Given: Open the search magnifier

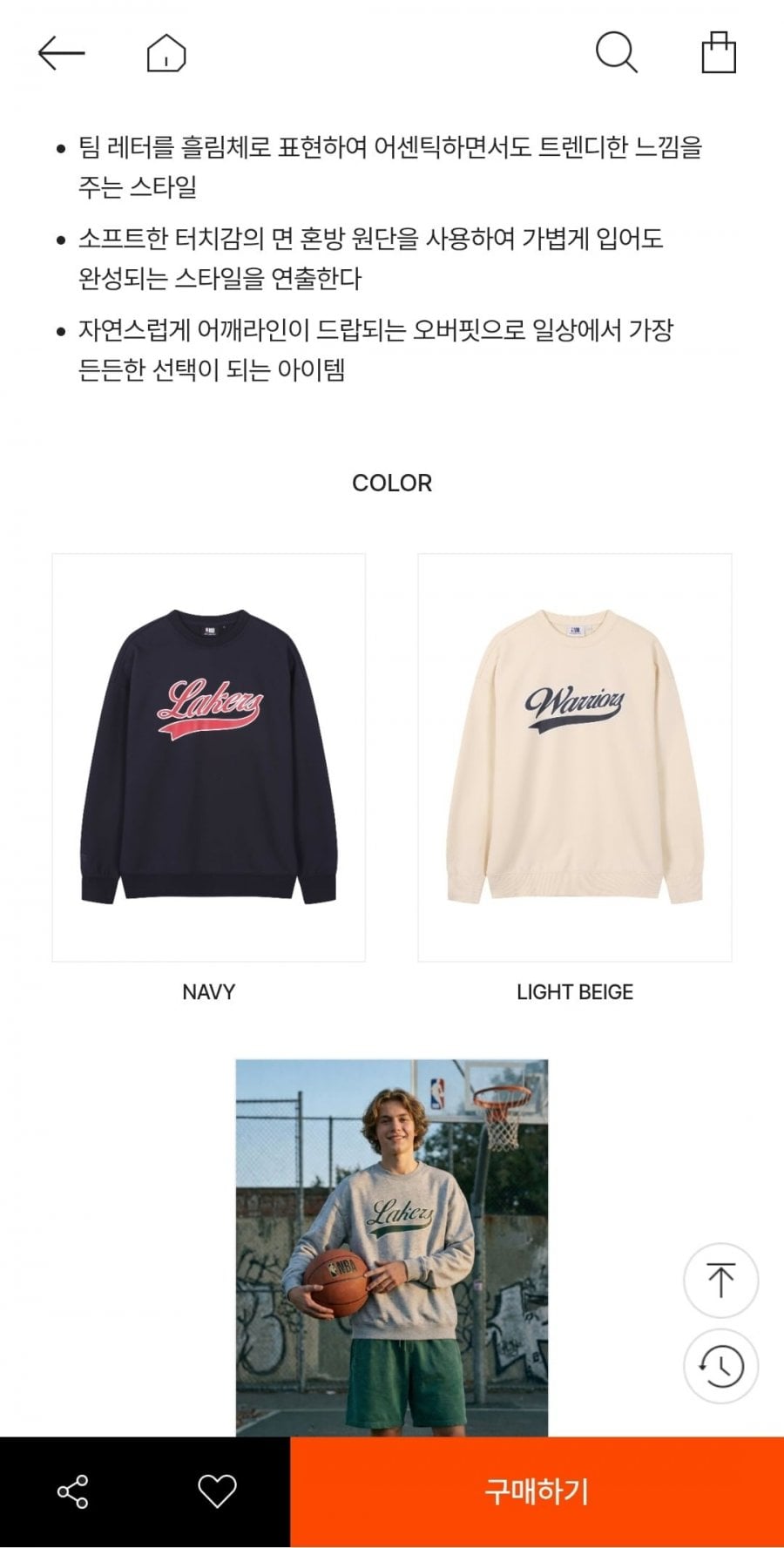Looking at the screenshot, I should tap(616, 52).
